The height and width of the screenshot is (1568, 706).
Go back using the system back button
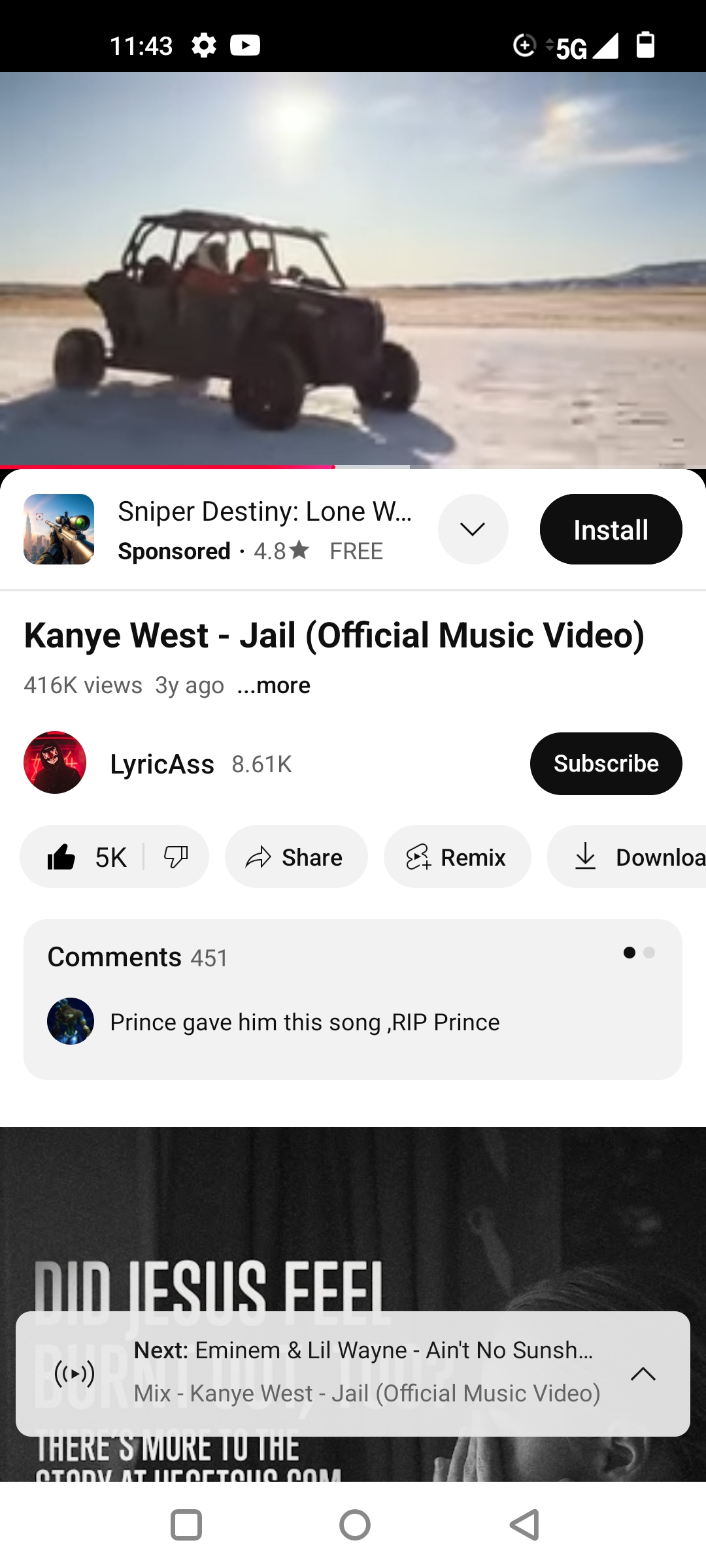[524, 1525]
